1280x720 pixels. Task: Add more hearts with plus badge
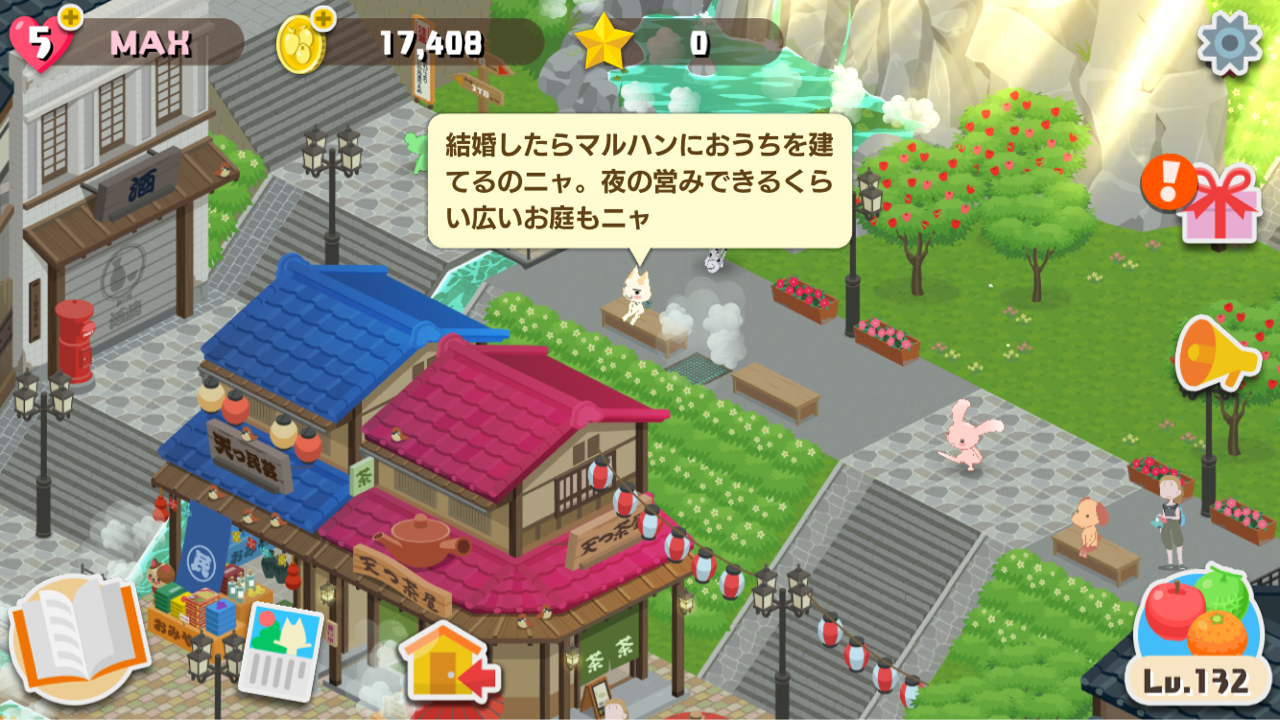(x=70, y=17)
